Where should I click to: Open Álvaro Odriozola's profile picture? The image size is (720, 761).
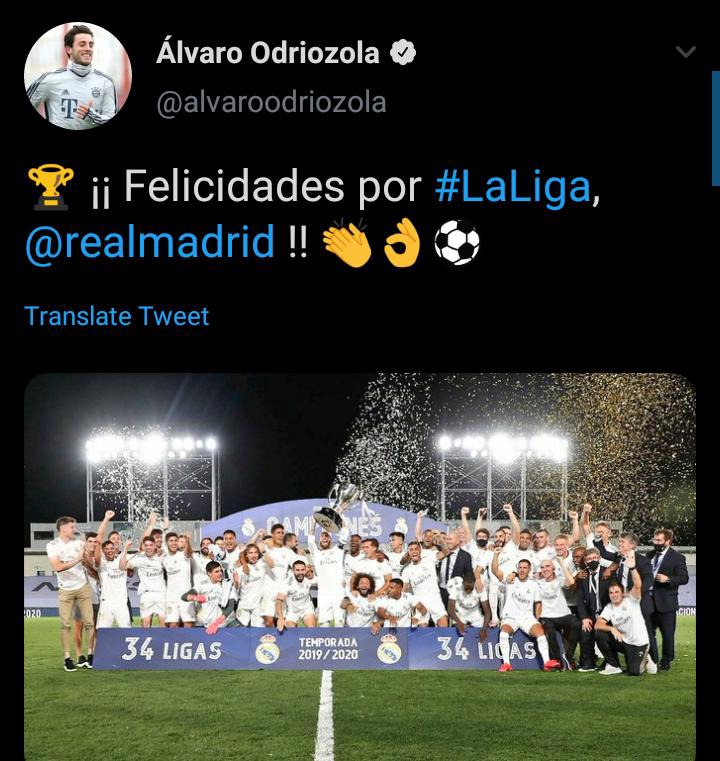click(x=78, y=76)
